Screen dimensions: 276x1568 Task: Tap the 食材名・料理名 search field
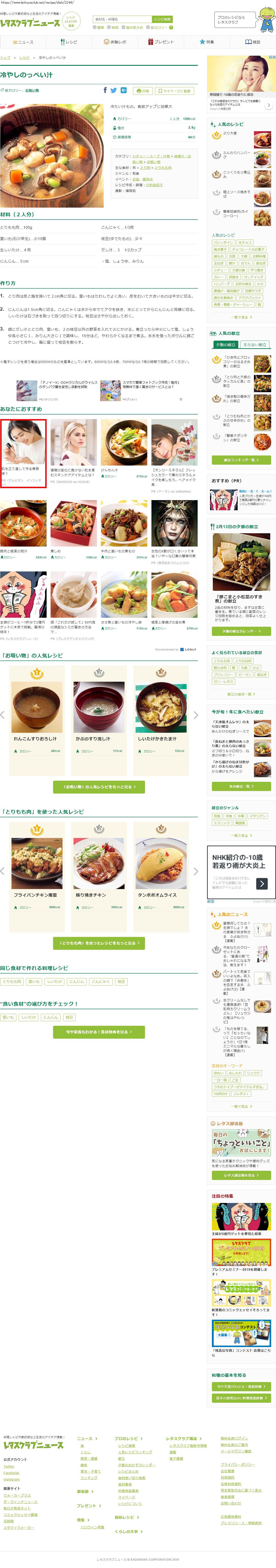pyautogui.click(x=122, y=20)
